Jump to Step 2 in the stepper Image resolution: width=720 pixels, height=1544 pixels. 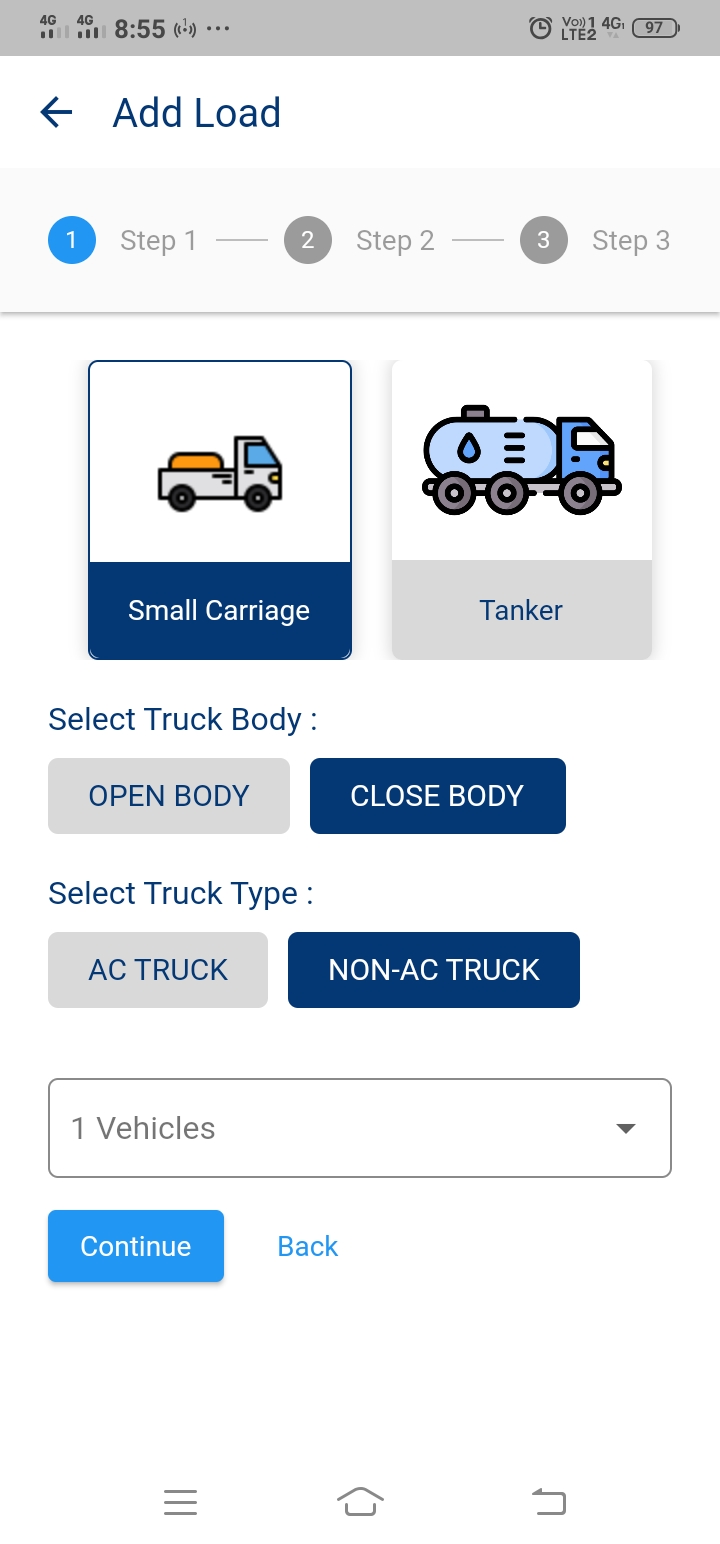click(360, 241)
